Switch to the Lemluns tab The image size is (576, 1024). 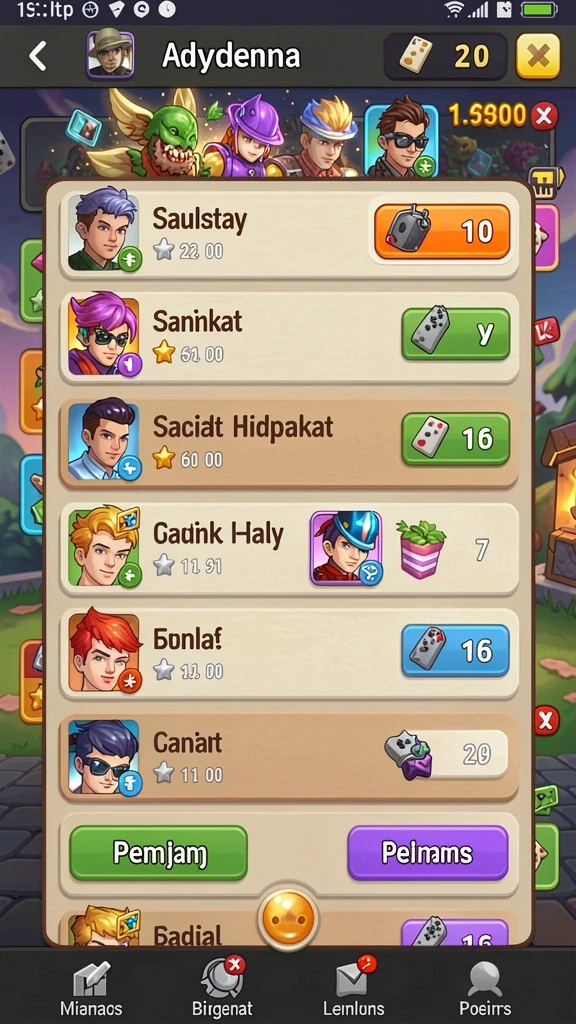[353, 987]
